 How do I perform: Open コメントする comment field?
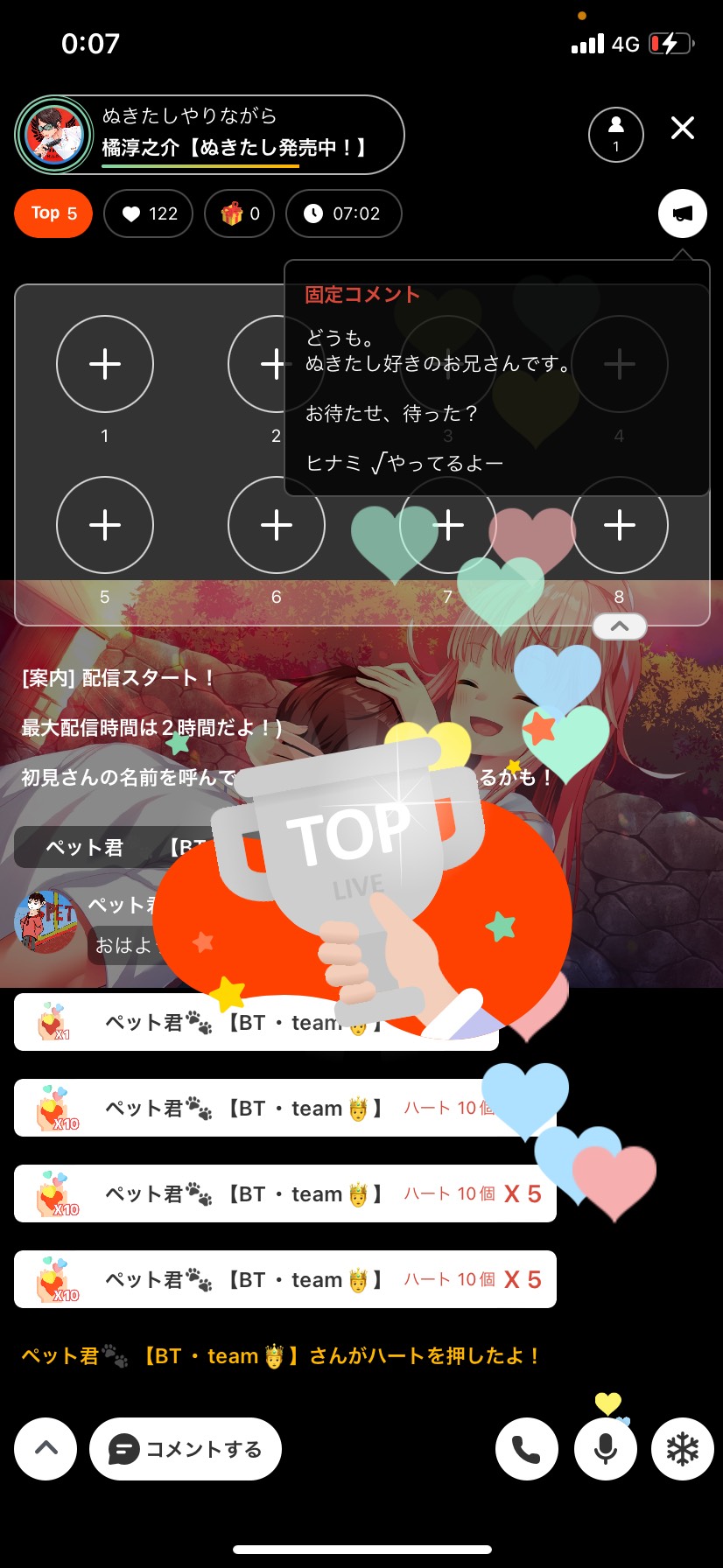click(x=186, y=1449)
